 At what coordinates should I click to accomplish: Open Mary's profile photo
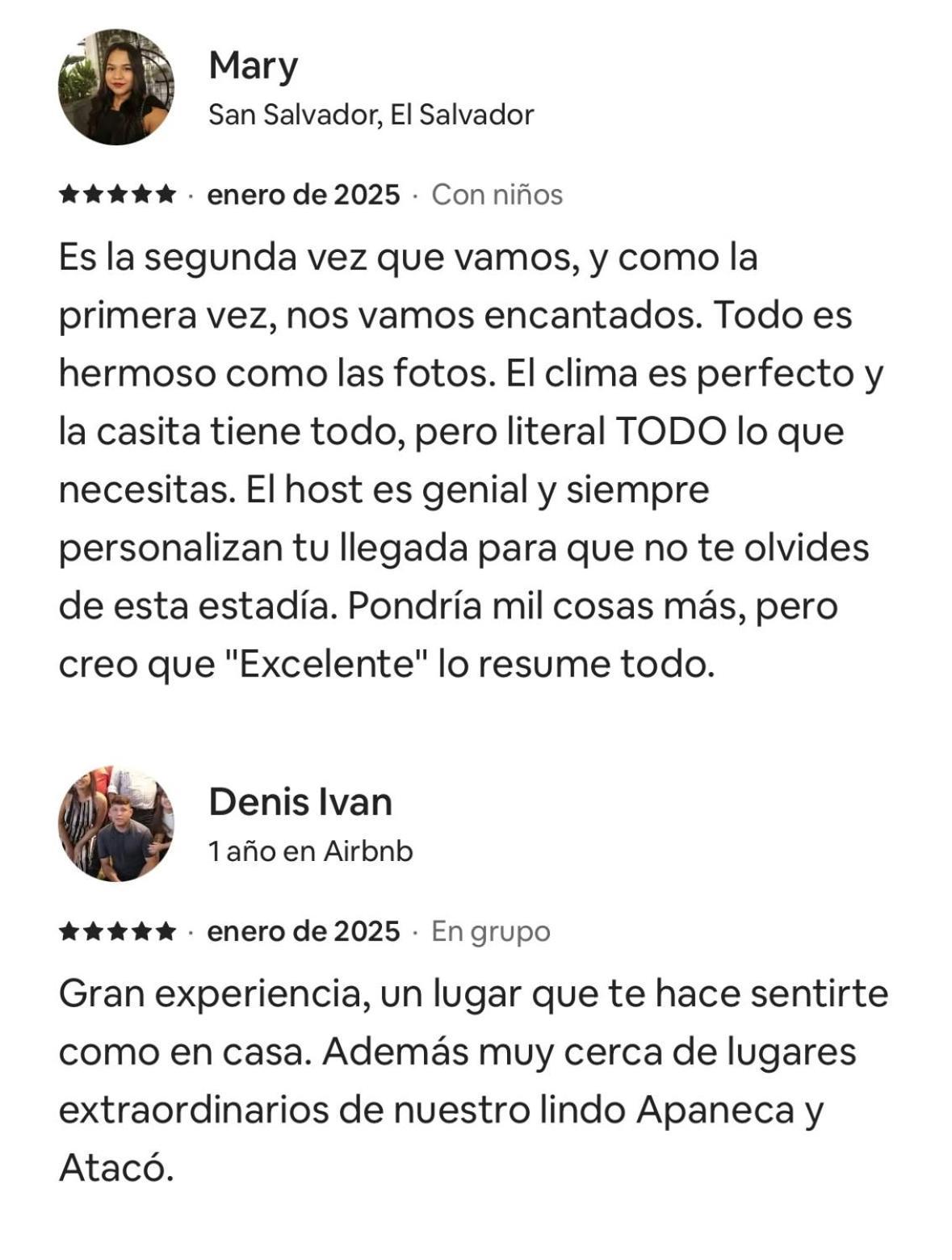pyautogui.click(x=116, y=87)
